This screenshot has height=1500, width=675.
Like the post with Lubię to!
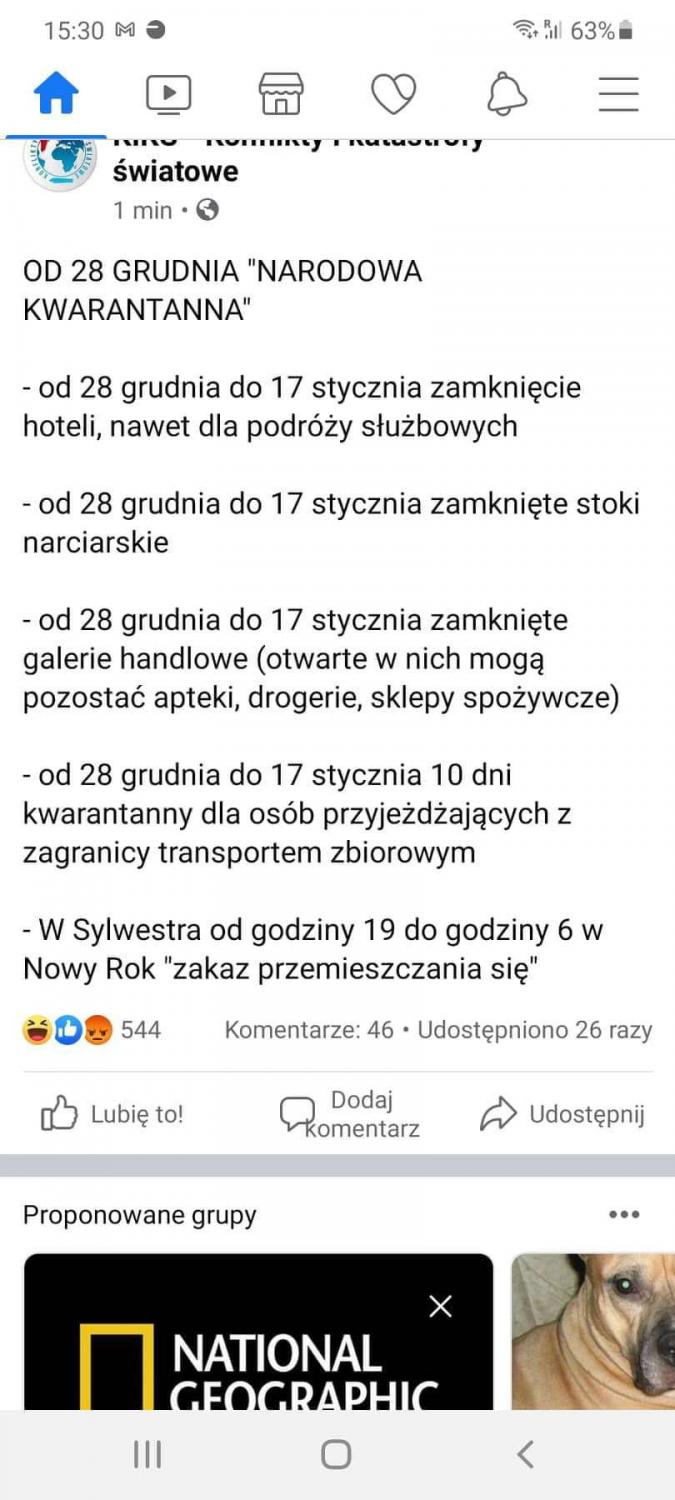112,1114
